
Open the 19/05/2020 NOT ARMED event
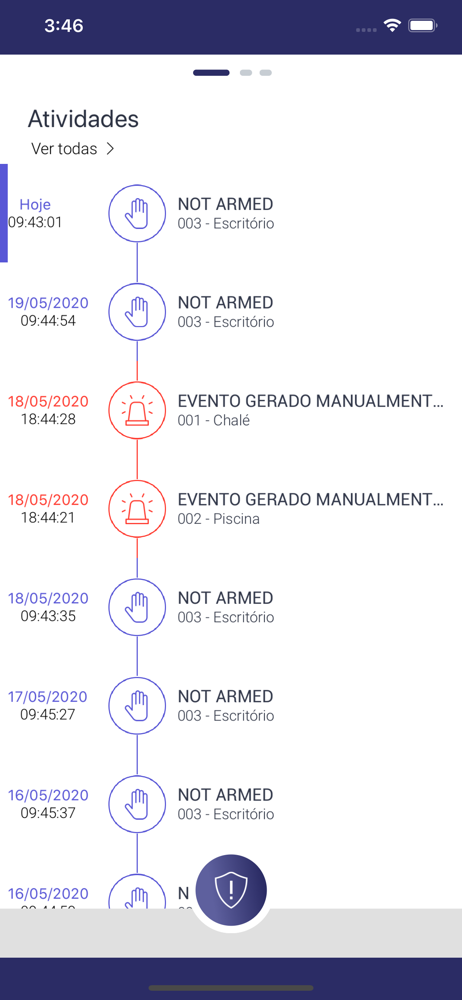[x=231, y=311]
